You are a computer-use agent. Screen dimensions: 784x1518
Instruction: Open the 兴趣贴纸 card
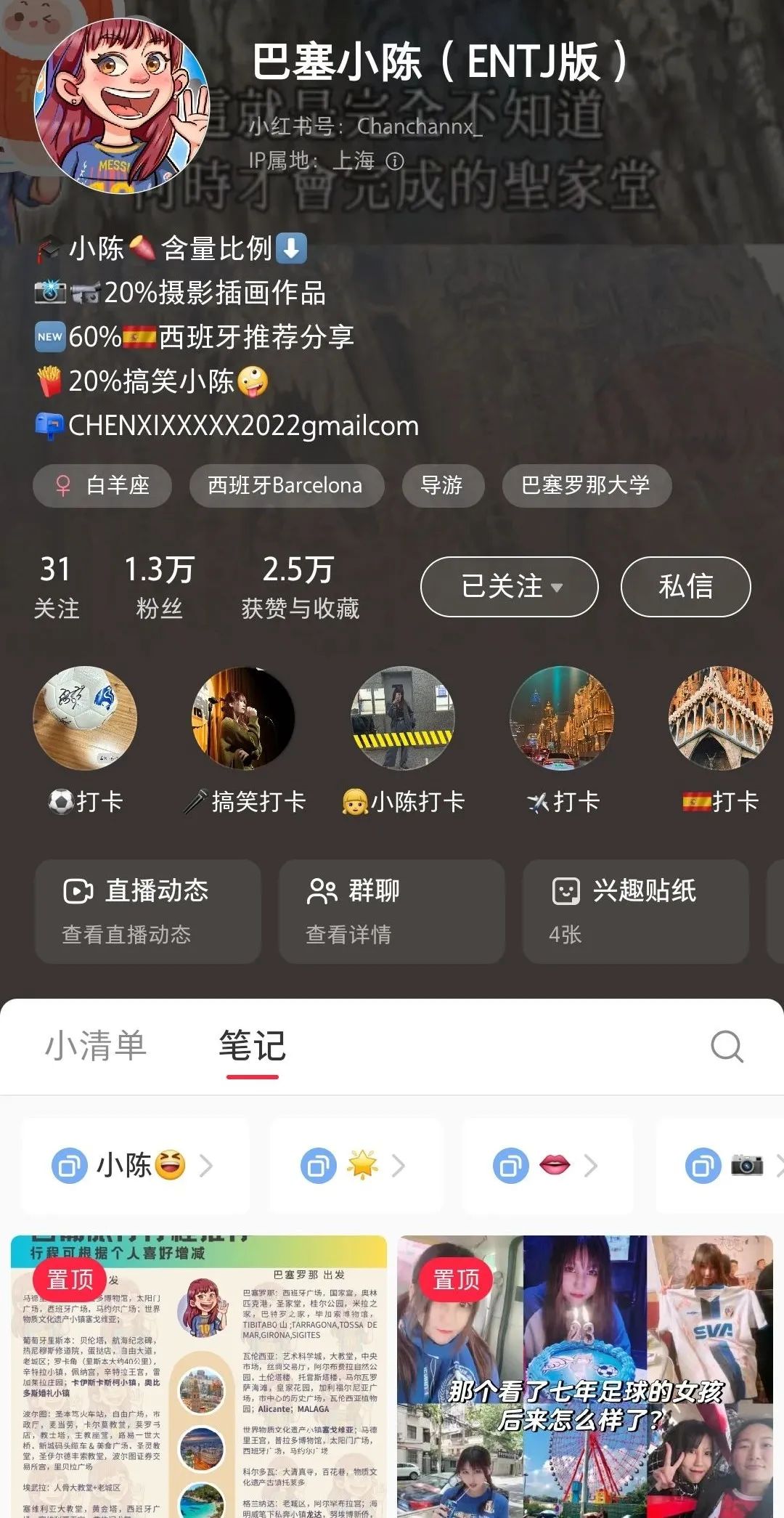[x=636, y=912]
